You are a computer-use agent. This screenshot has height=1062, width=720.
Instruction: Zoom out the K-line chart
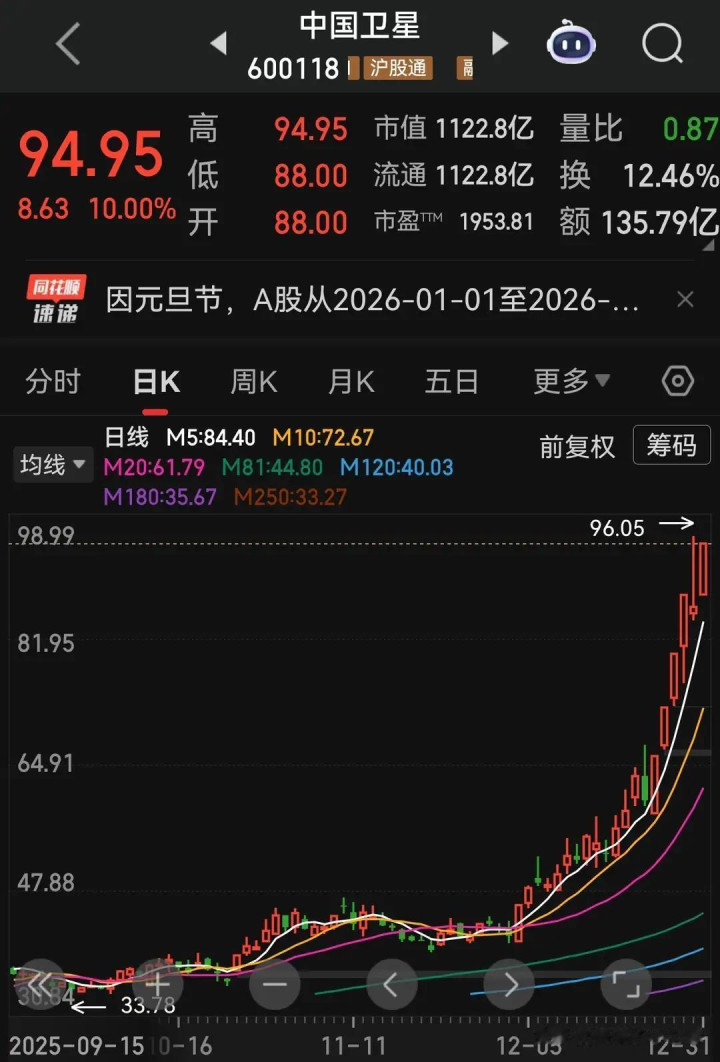[274, 984]
